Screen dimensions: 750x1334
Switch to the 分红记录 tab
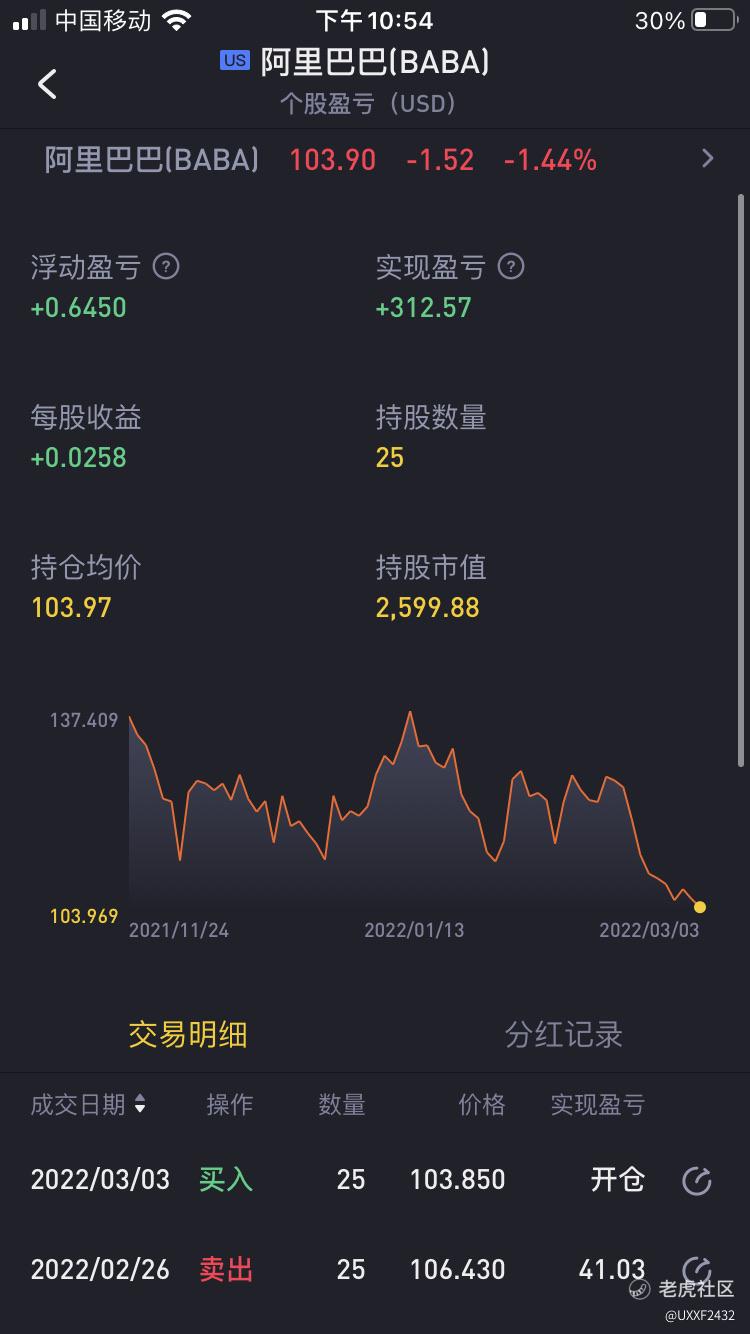coord(563,1034)
